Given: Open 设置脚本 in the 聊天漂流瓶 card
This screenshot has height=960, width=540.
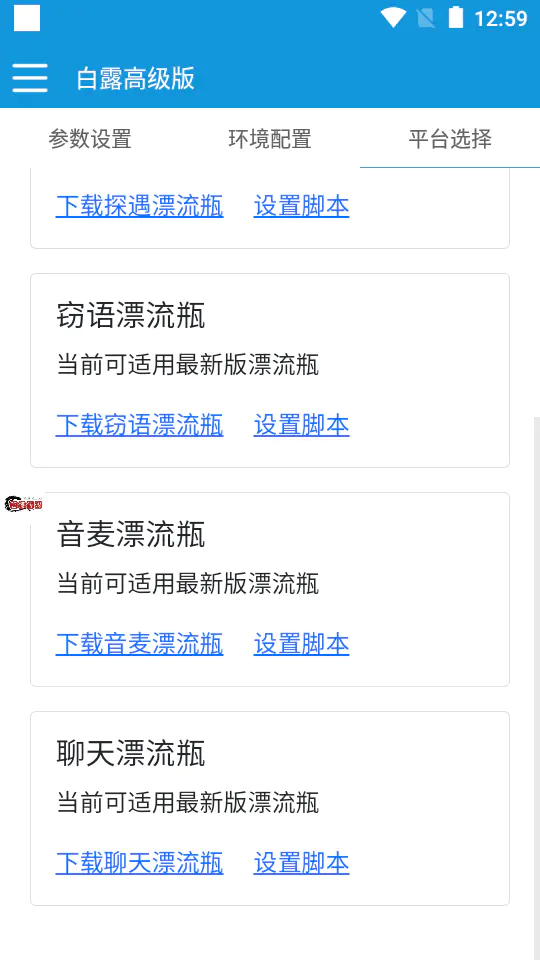Looking at the screenshot, I should coord(302,863).
